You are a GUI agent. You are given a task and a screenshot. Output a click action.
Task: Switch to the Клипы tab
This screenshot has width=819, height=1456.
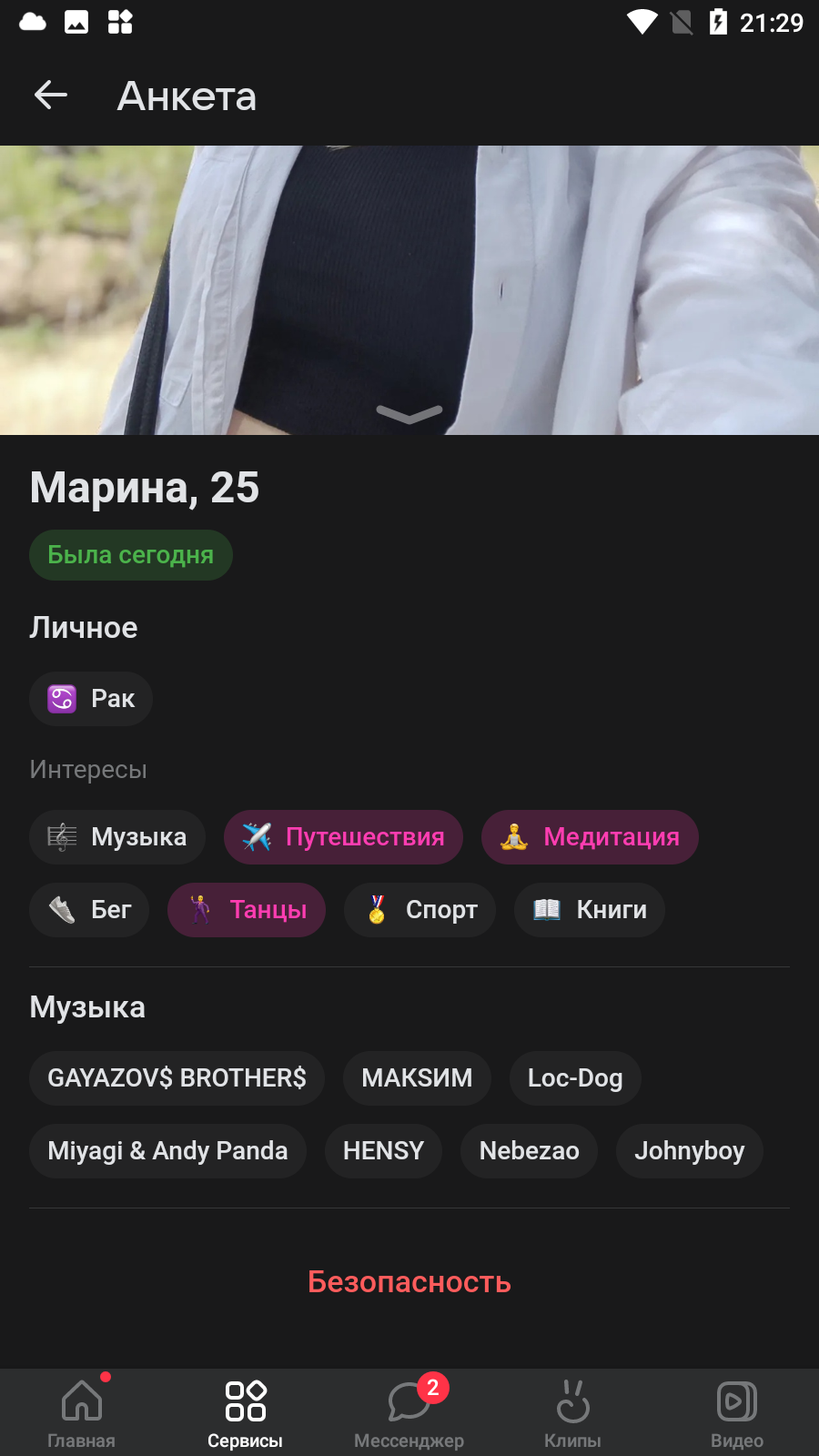(573, 1412)
